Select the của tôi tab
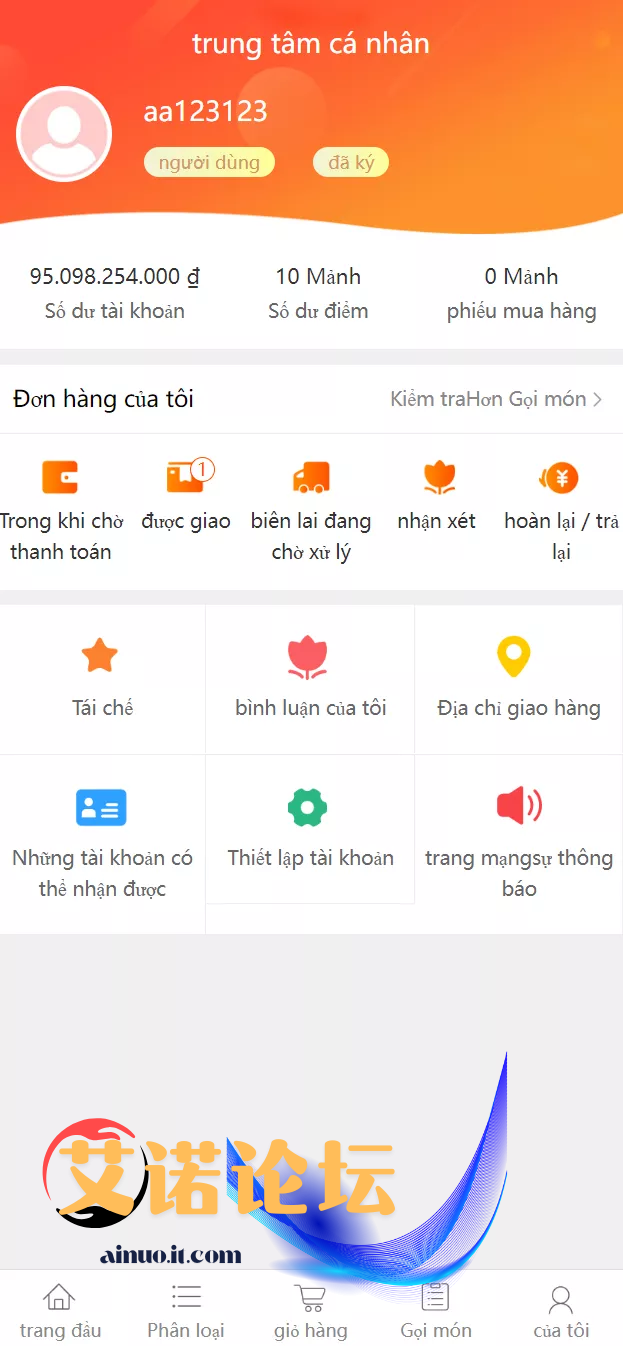This screenshot has height=1346, width=623. 561,1311
